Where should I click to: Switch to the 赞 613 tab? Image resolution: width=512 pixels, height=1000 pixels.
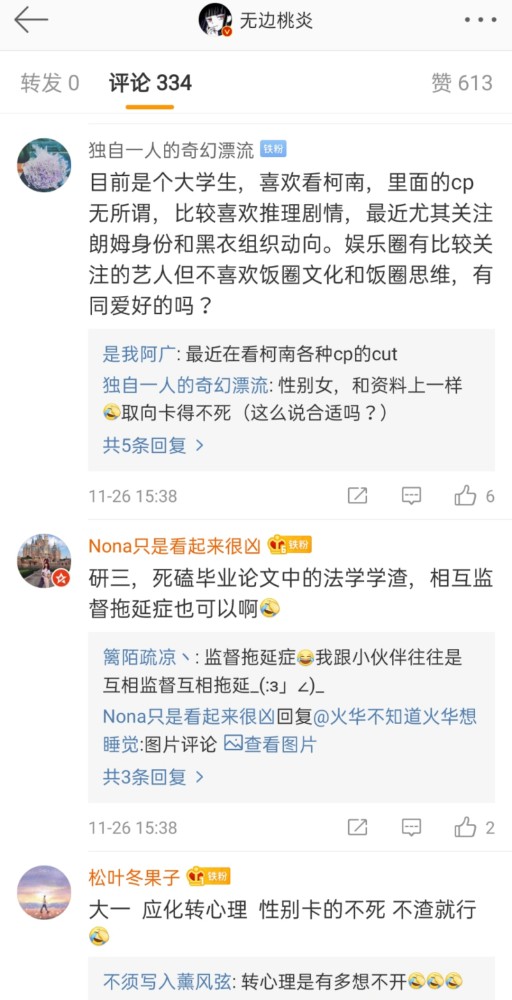click(462, 84)
